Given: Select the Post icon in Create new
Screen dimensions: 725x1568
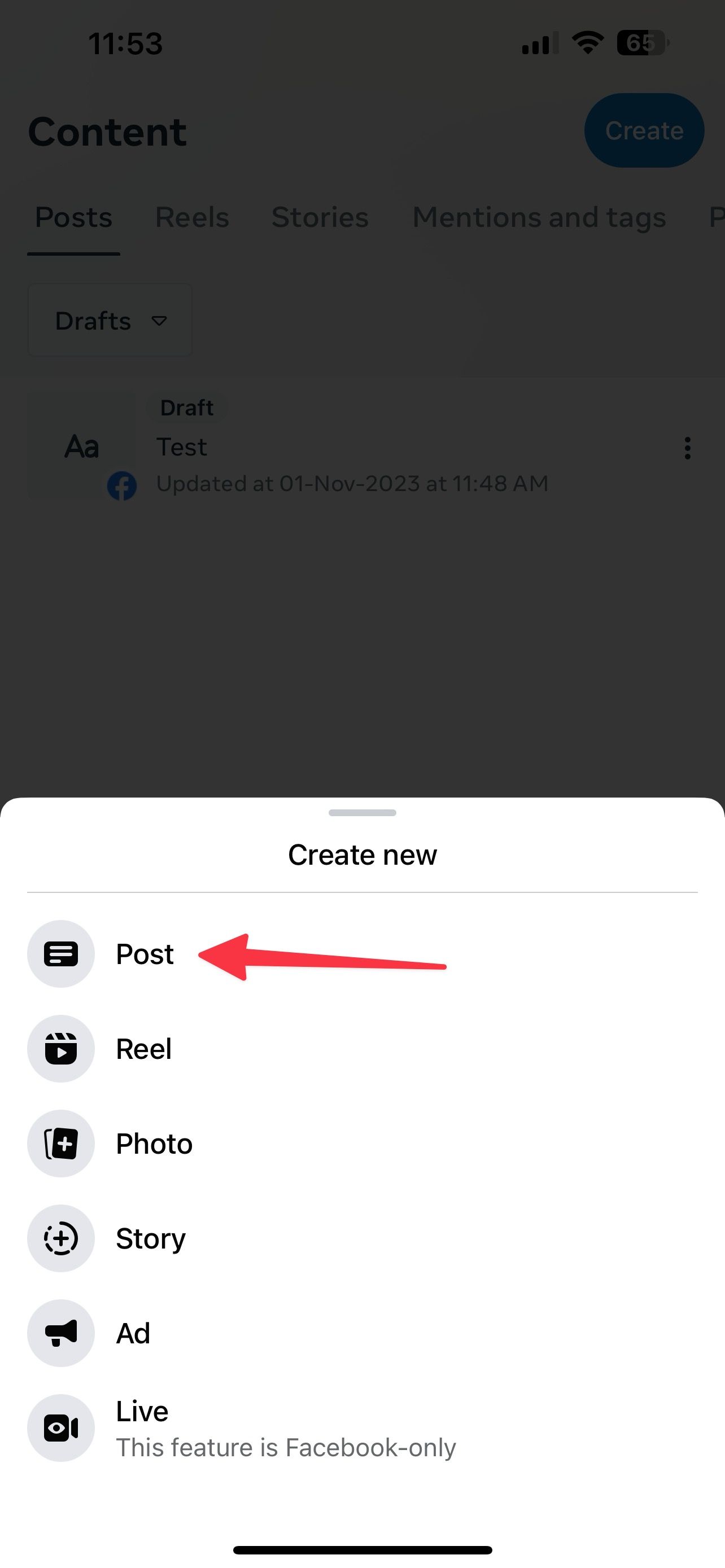Looking at the screenshot, I should click(x=61, y=954).
